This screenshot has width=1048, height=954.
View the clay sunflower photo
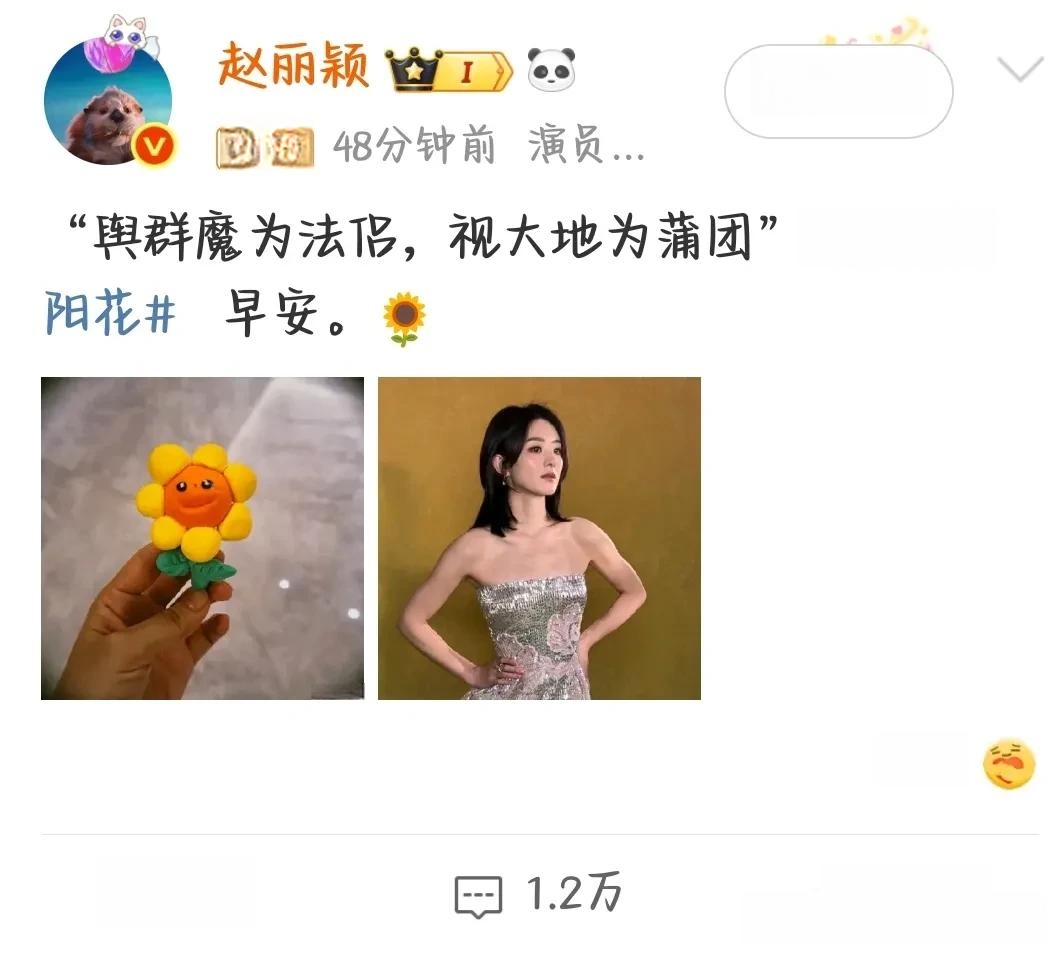point(202,538)
